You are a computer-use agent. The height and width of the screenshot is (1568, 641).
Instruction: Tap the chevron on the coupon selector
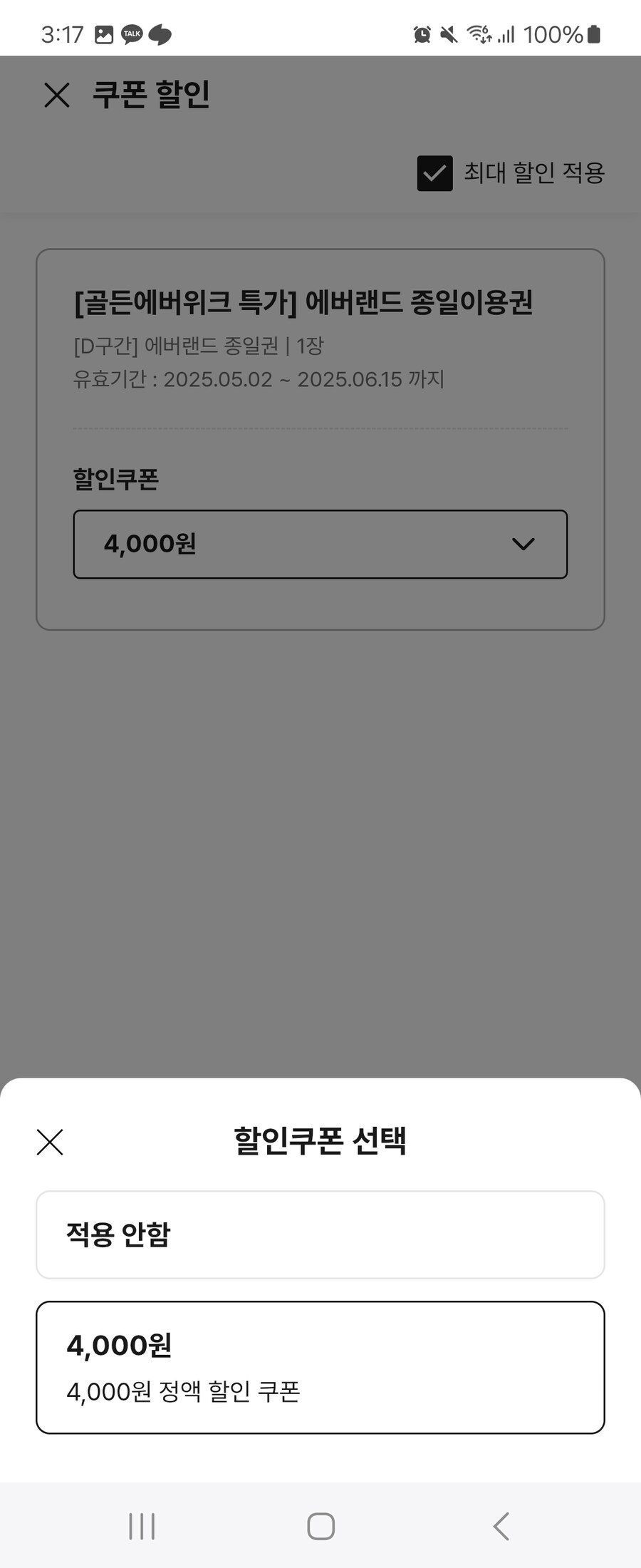[523, 545]
